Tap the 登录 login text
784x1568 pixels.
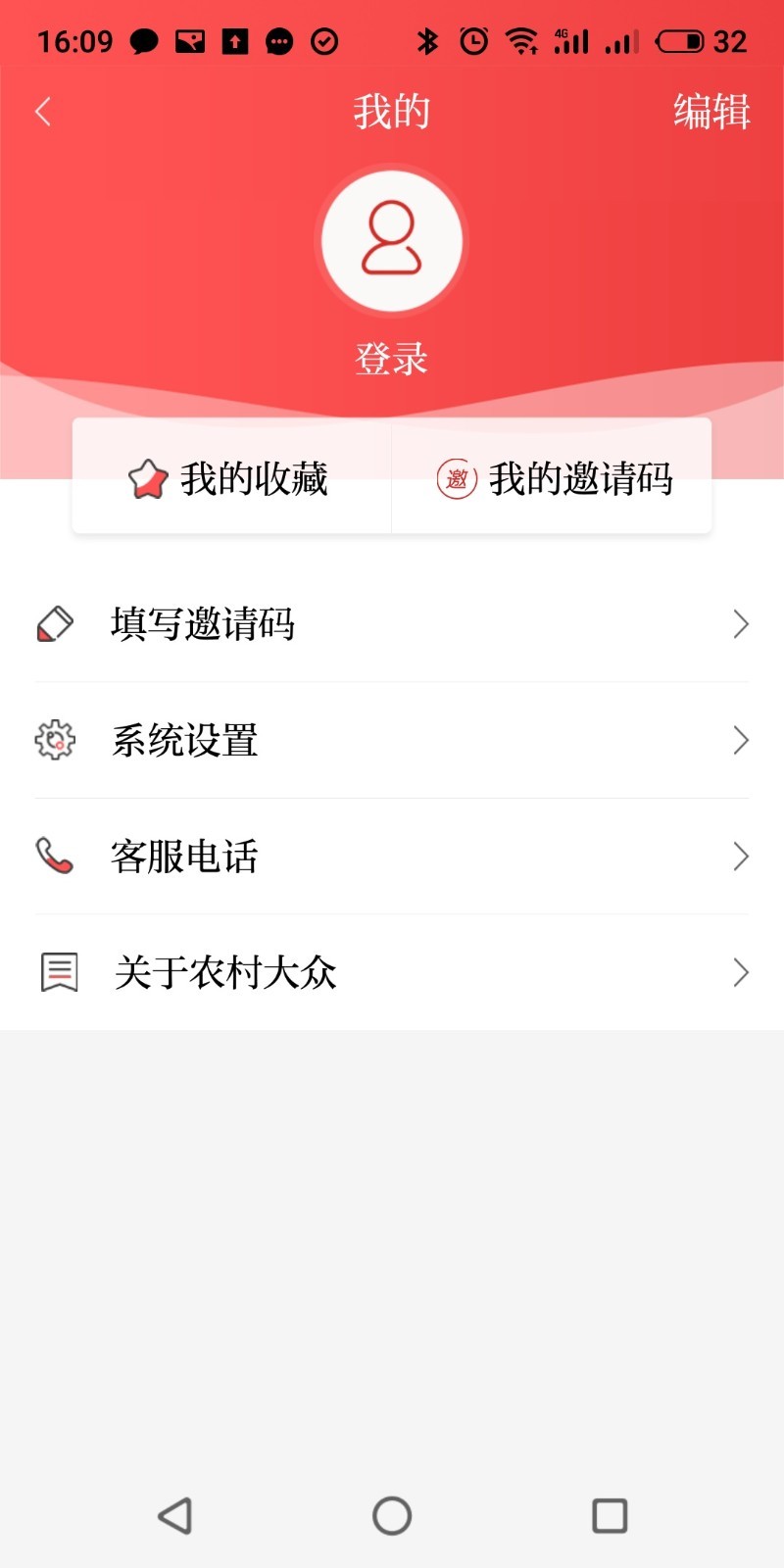click(392, 359)
